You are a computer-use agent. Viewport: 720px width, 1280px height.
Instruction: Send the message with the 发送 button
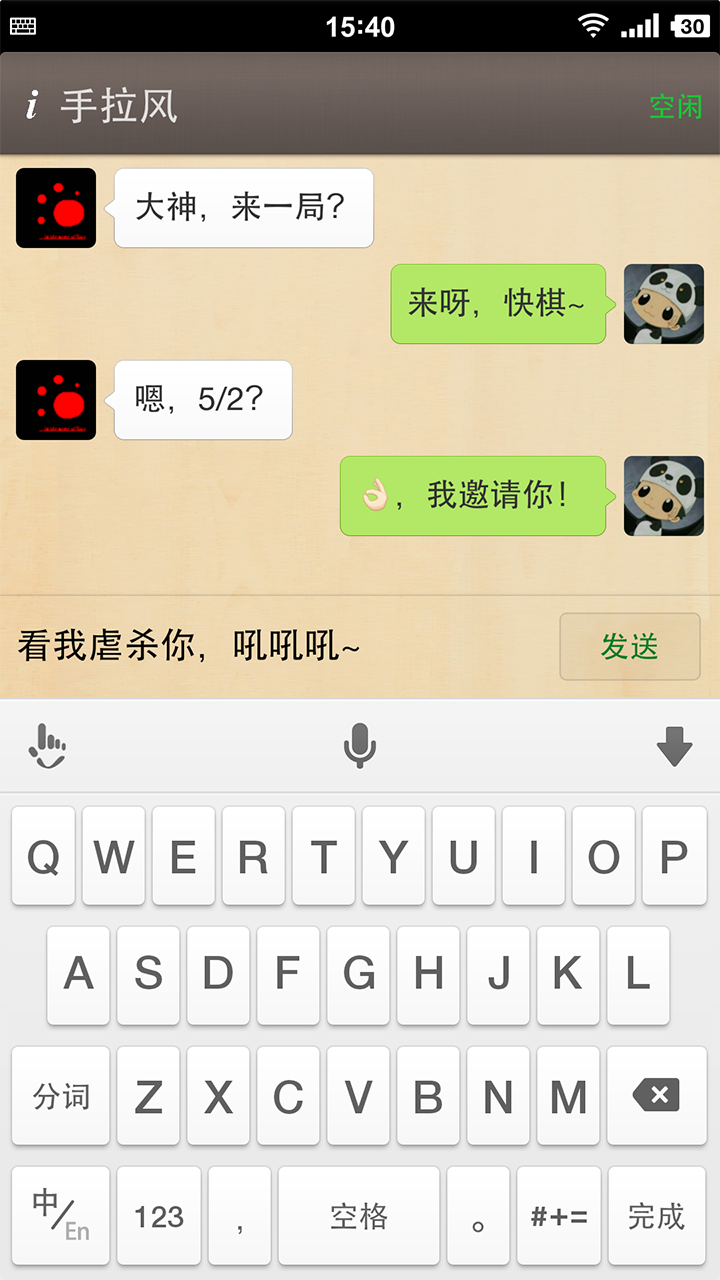[629, 647]
